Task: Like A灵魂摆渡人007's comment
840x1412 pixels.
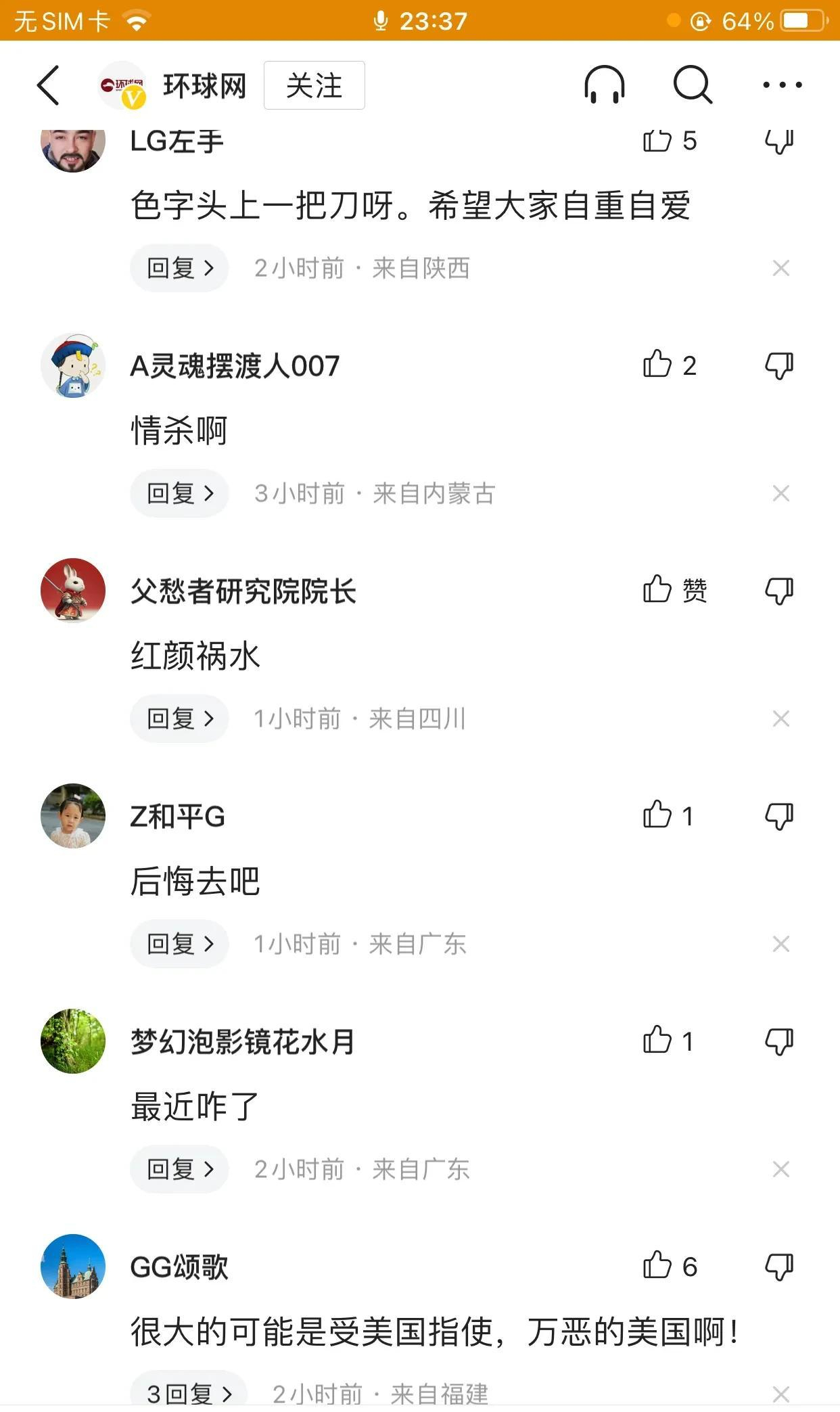Action: (x=657, y=365)
